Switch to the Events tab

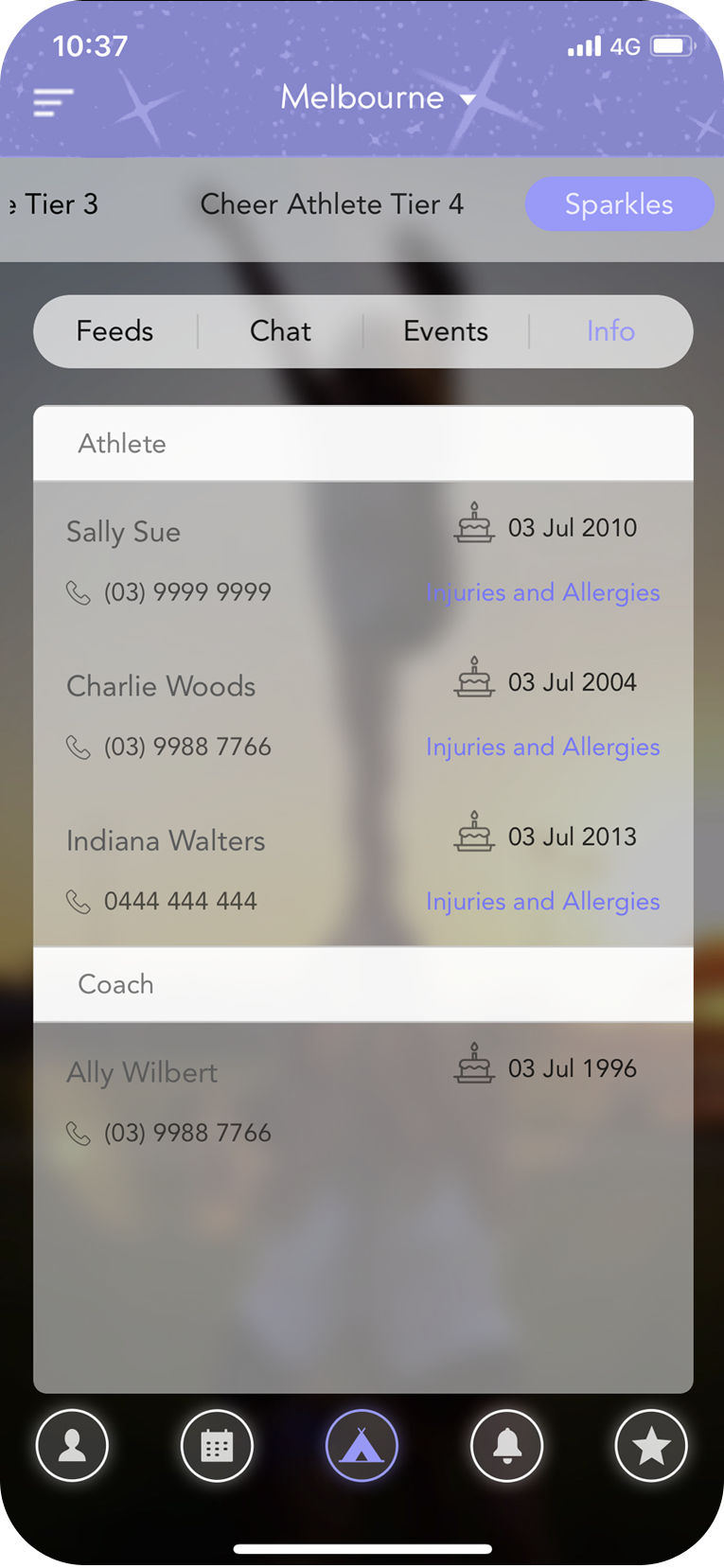[445, 331]
